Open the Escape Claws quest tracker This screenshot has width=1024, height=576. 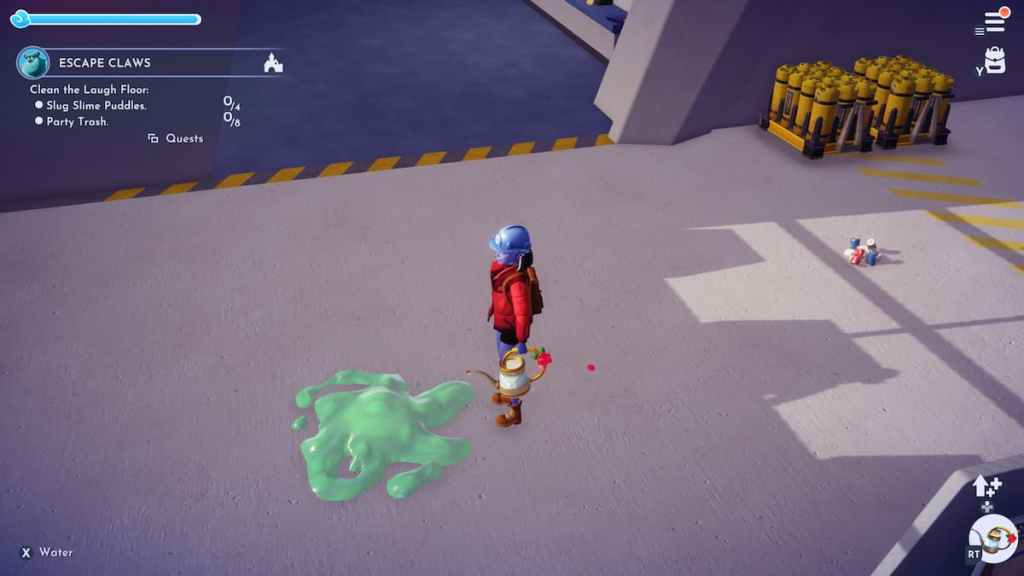(104, 63)
